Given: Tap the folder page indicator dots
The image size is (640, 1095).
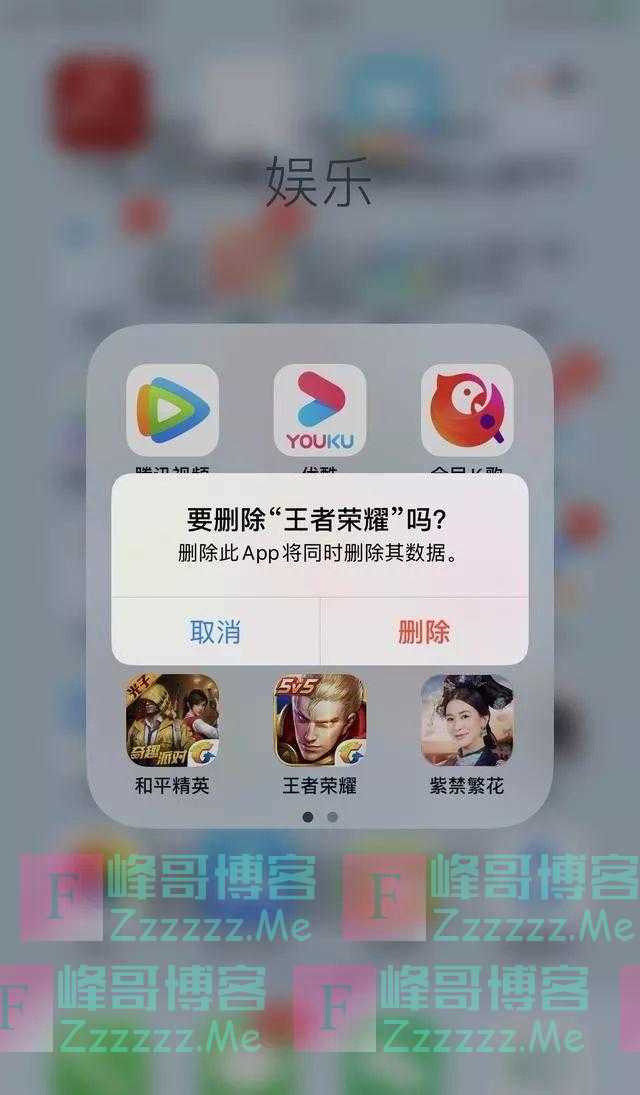Looking at the screenshot, I should click(320, 817).
